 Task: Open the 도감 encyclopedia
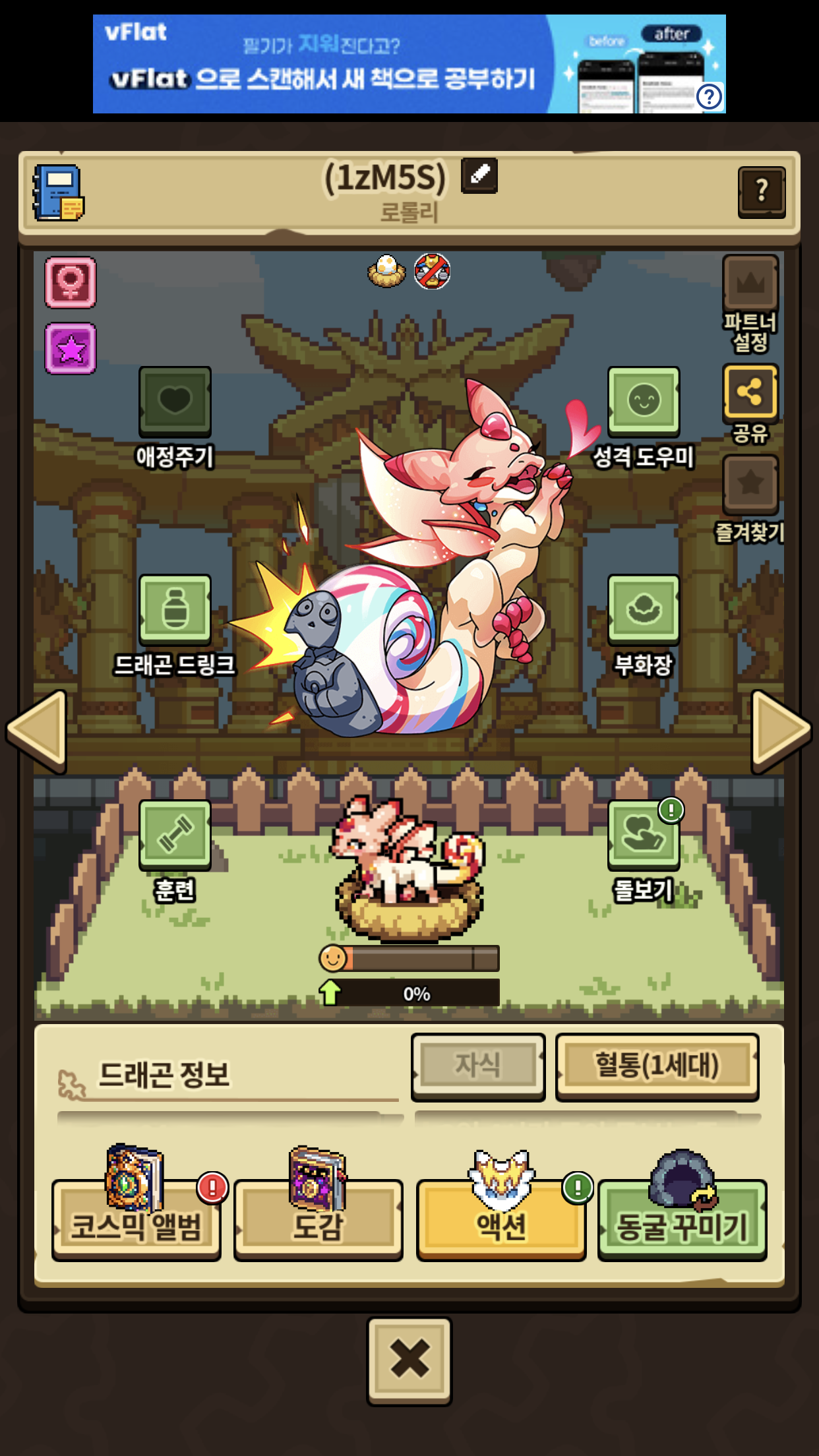click(x=318, y=1220)
